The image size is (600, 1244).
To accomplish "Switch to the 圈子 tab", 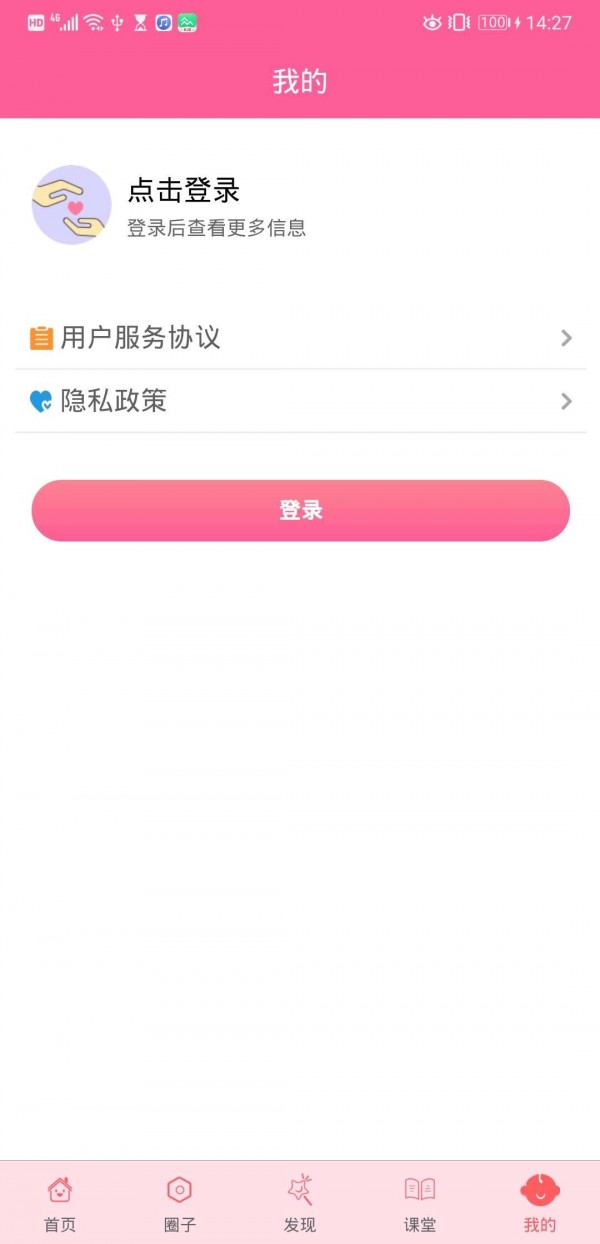I will click(x=180, y=1203).
